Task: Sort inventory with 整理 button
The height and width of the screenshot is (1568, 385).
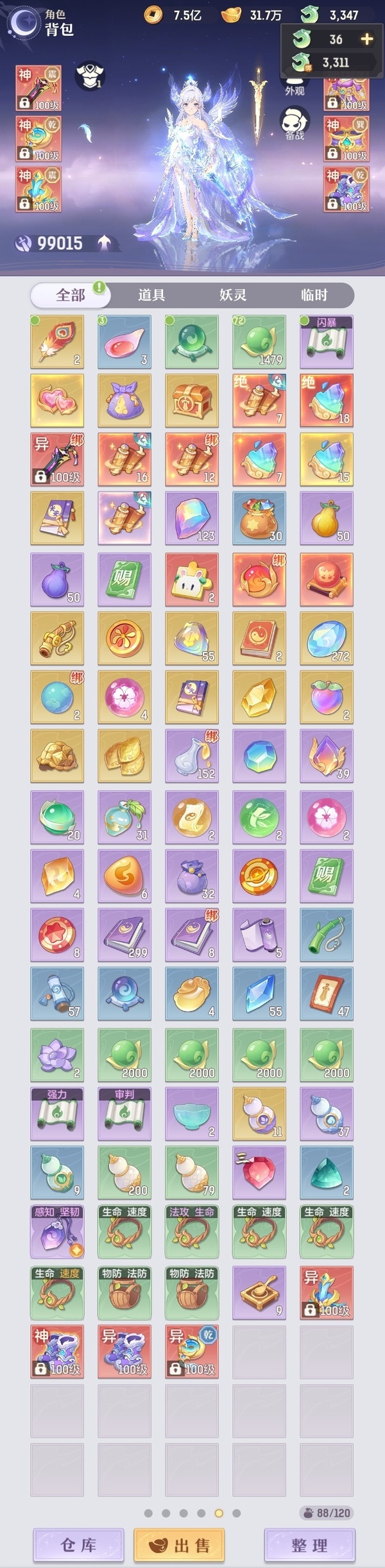Action: [309, 1545]
